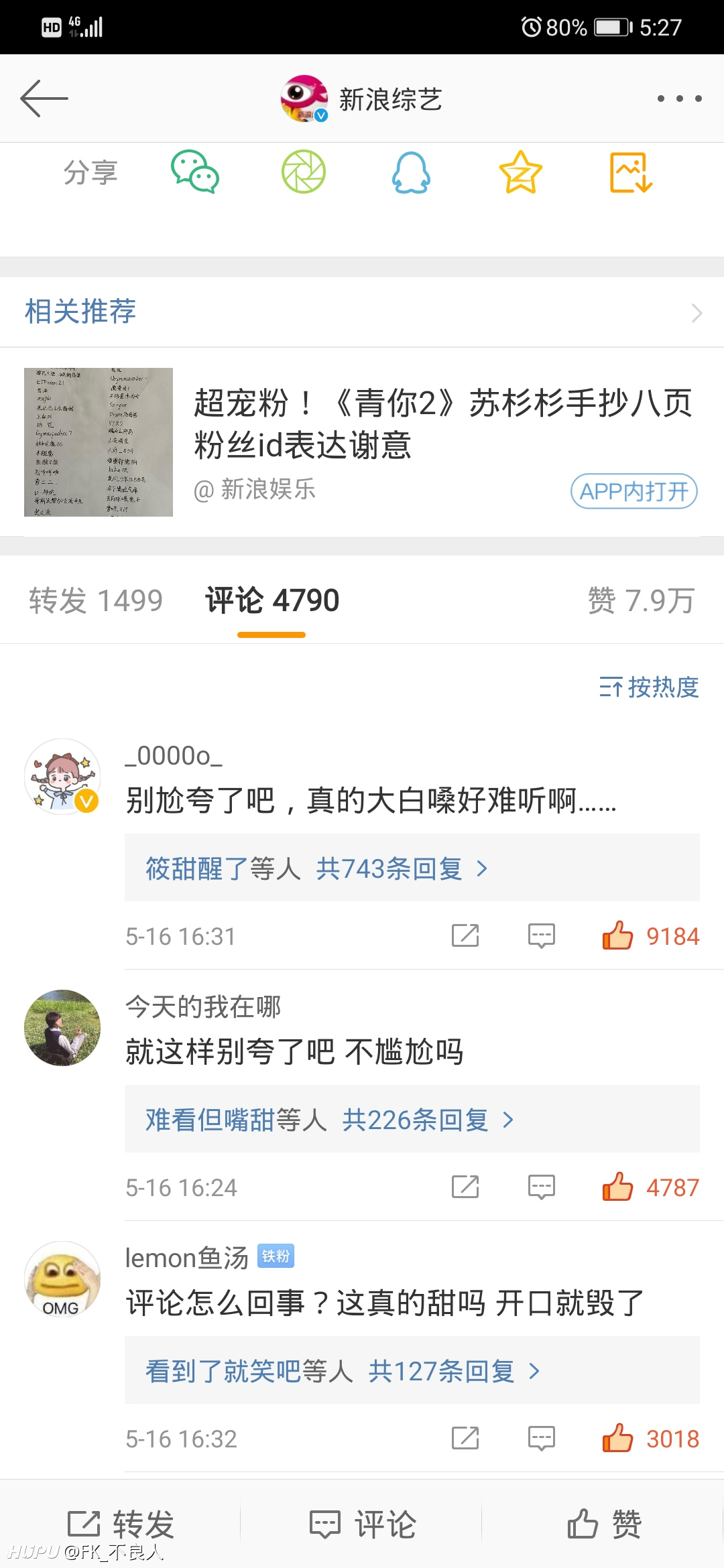Open the 苏杉杉手抄八页粉丝id recommended article
The image size is (724, 1568).
click(443, 423)
